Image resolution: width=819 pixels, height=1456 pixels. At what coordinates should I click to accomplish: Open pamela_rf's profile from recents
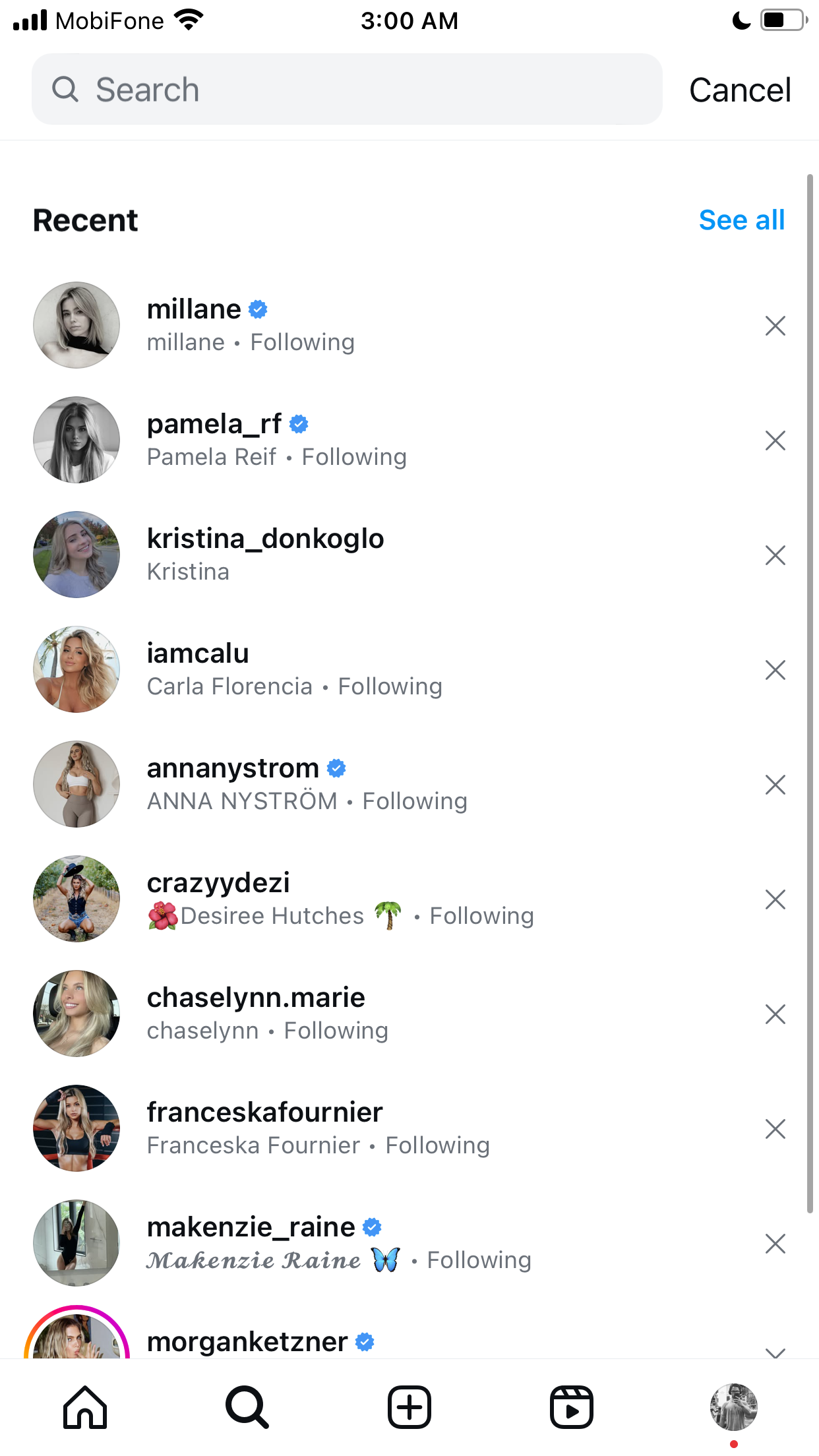396,440
